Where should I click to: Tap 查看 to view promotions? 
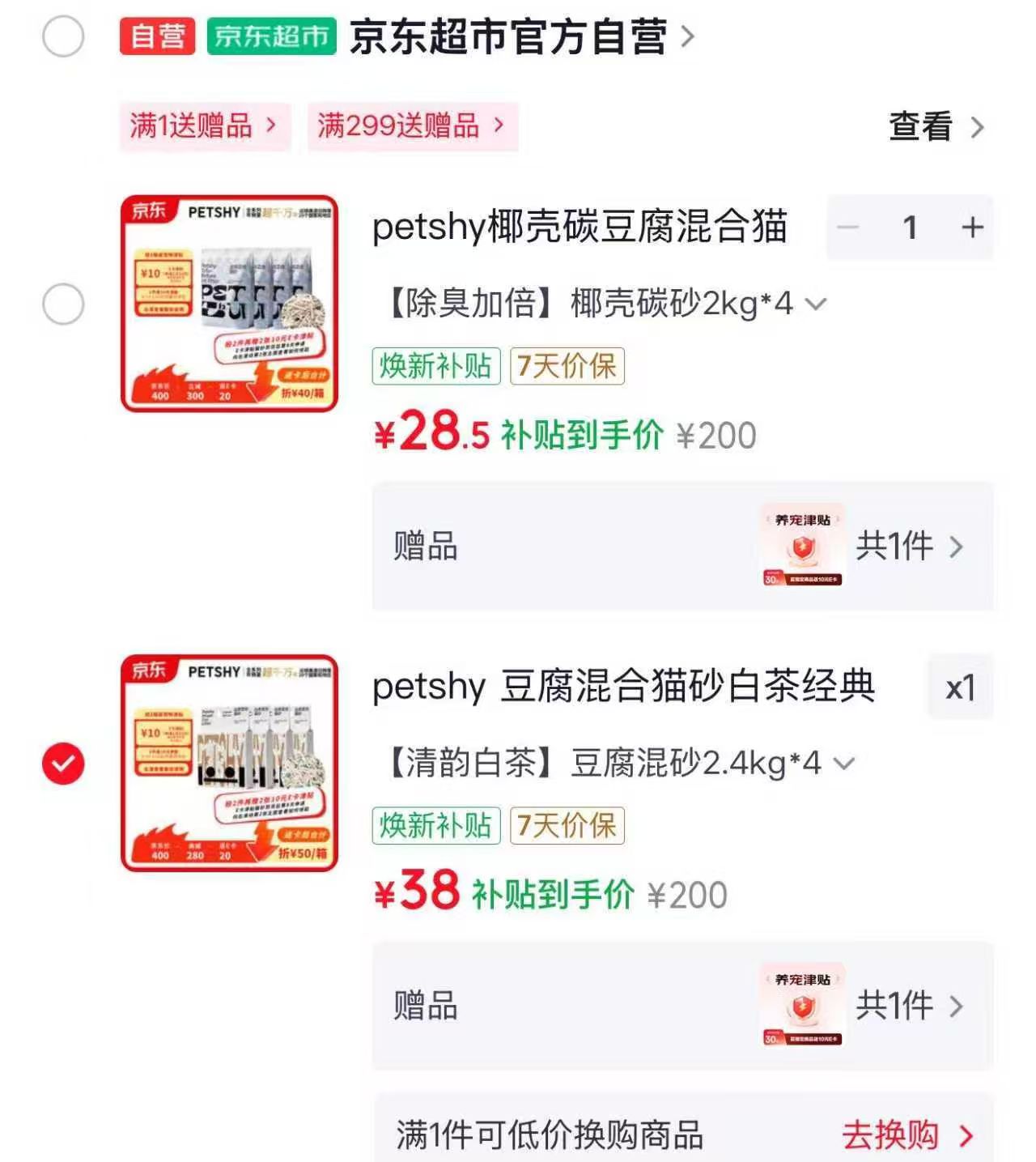point(936,127)
